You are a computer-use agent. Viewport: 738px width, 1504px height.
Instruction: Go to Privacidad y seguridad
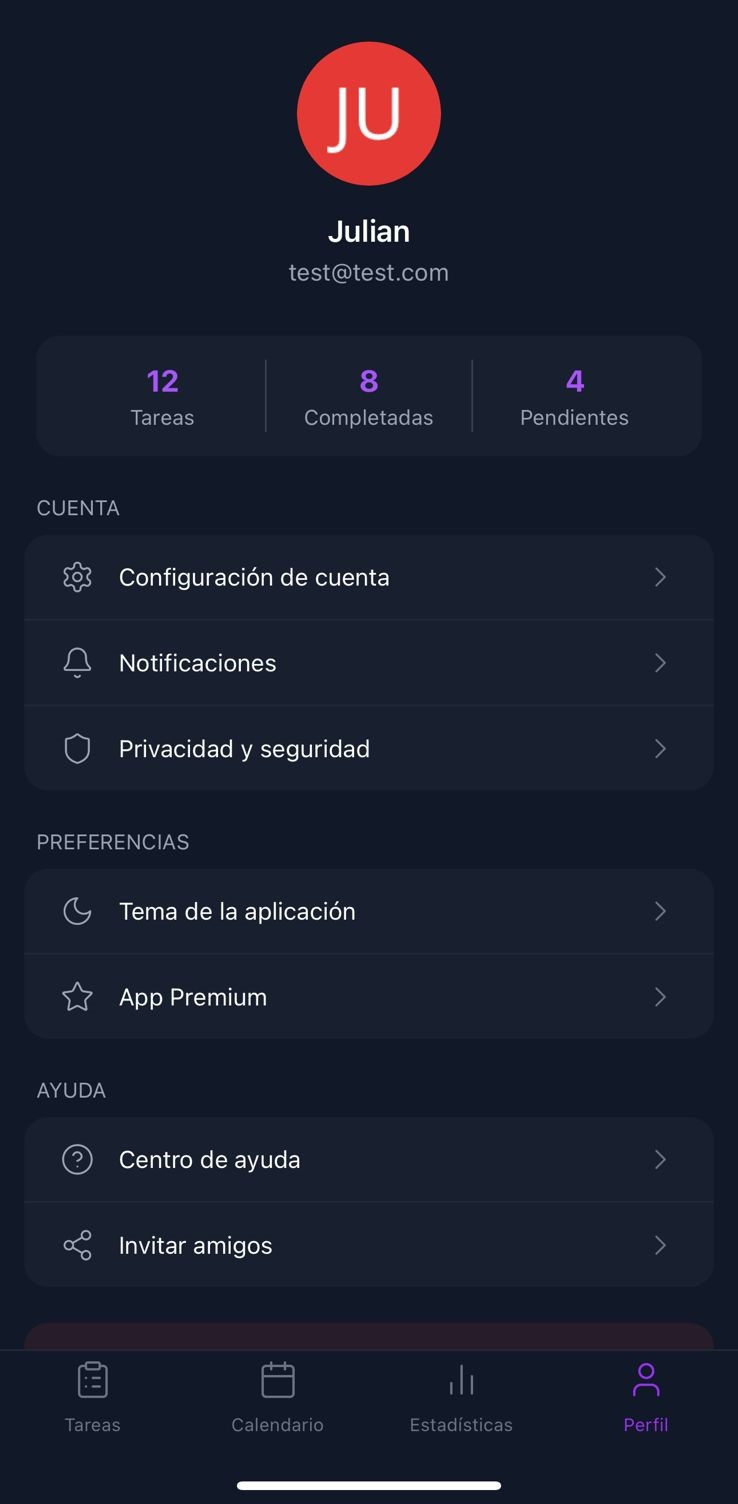pyautogui.click(x=368, y=749)
